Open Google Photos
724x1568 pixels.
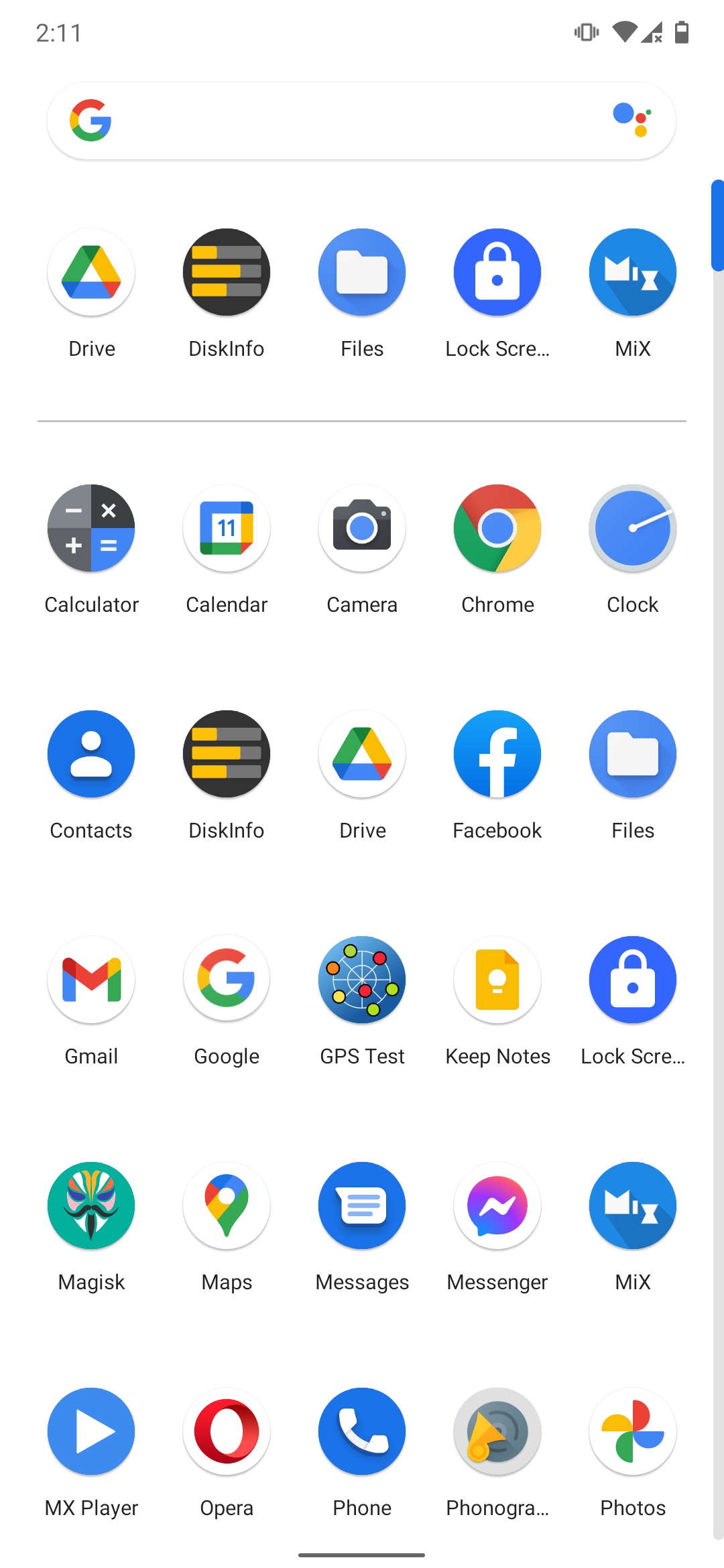(632, 1432)
